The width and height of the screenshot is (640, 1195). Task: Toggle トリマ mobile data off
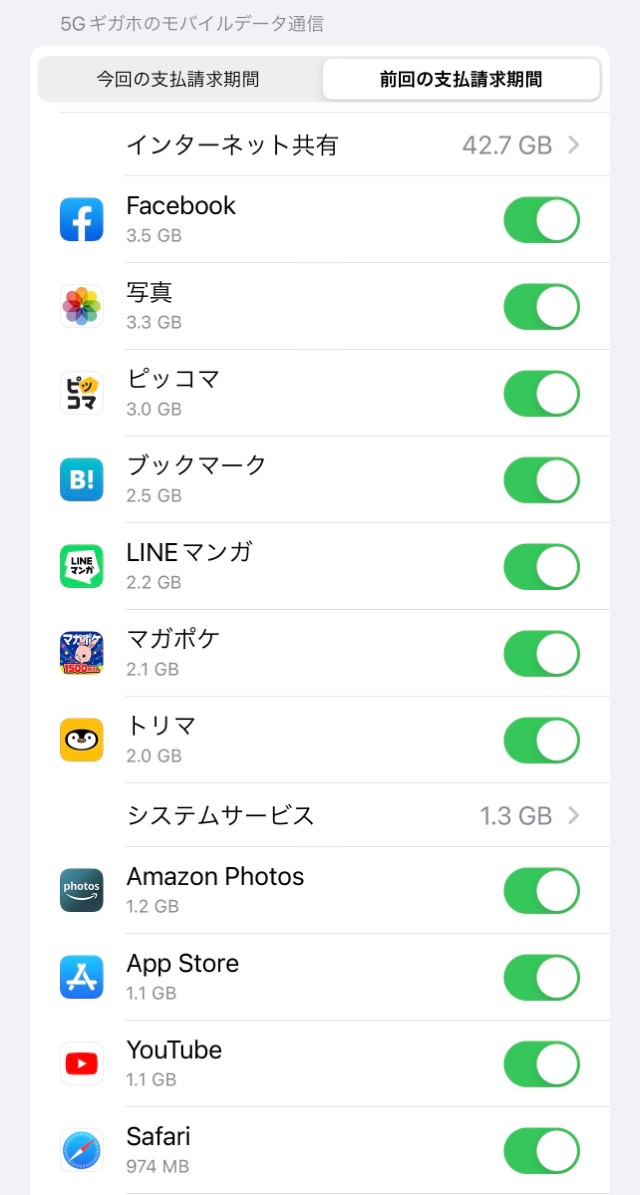coord(542,741)
